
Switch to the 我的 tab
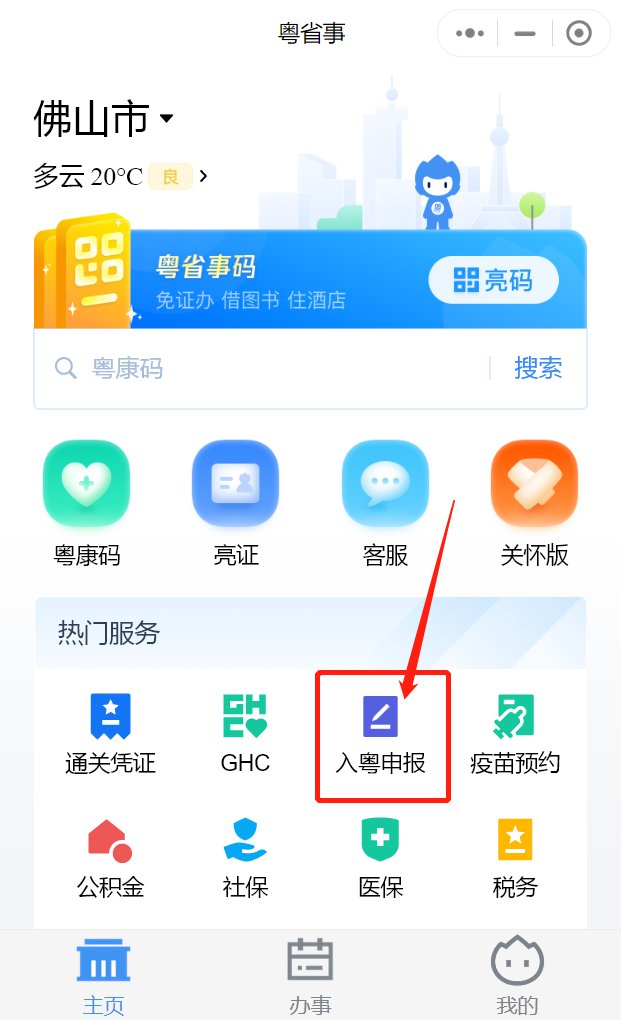pos(517,976)
